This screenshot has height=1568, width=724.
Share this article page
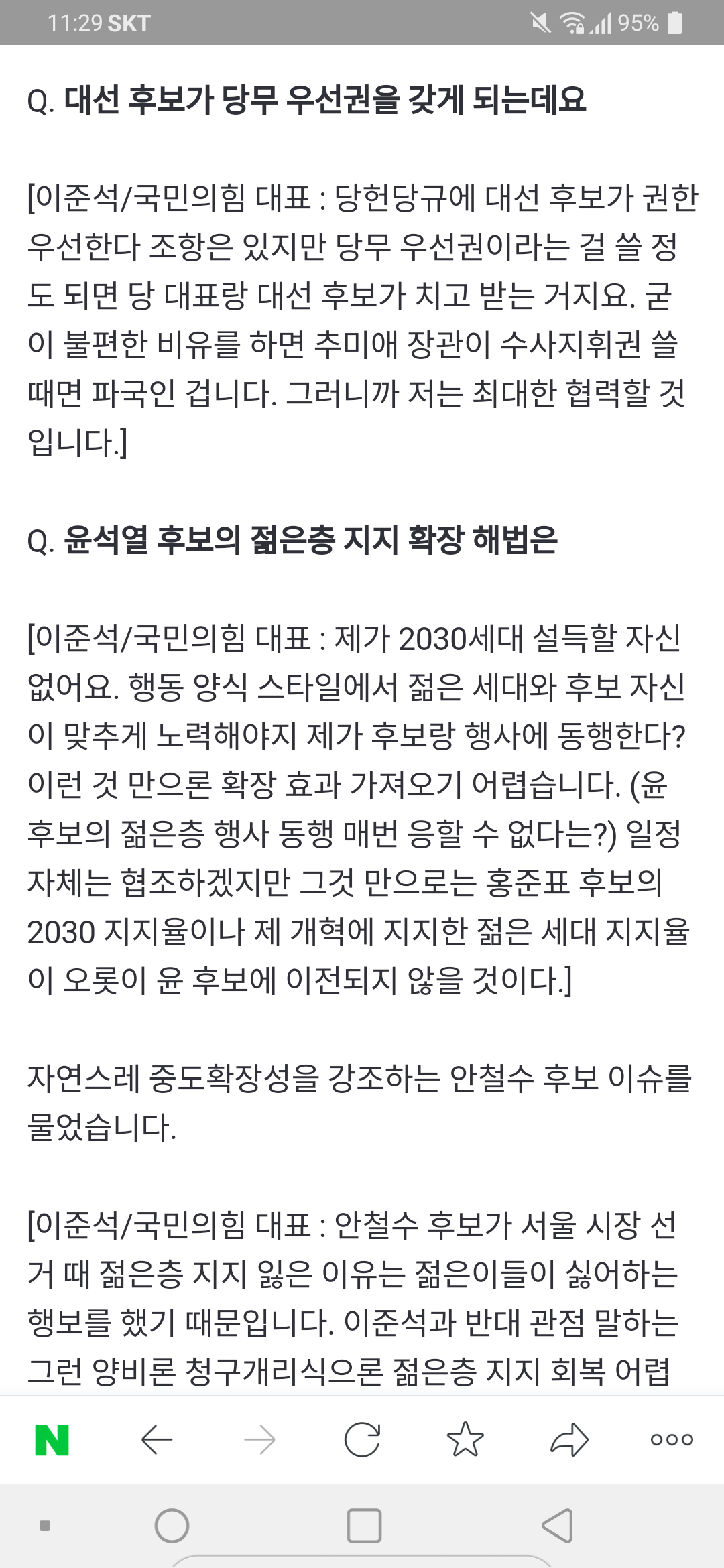568,1439
